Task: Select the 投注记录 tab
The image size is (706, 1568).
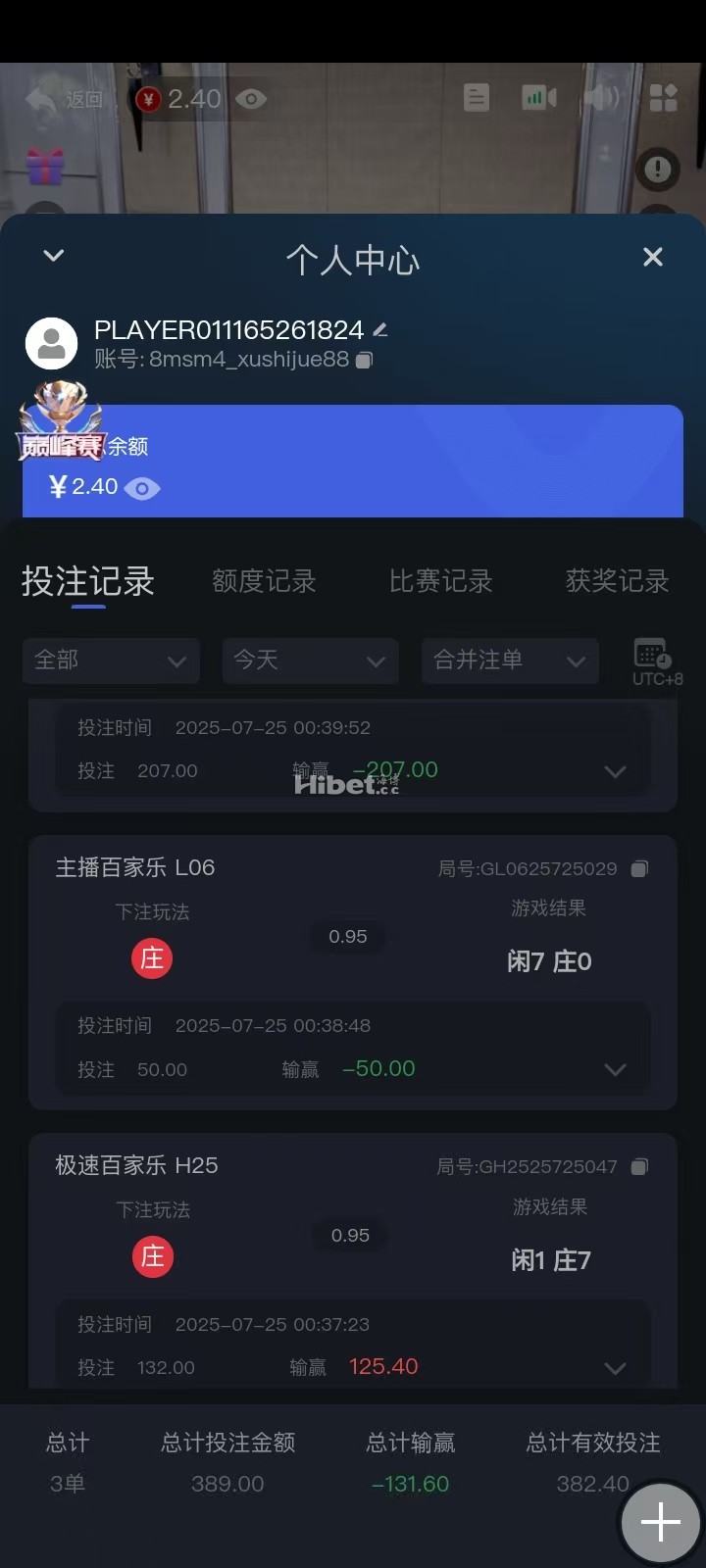Action: (x=88, y=581)
